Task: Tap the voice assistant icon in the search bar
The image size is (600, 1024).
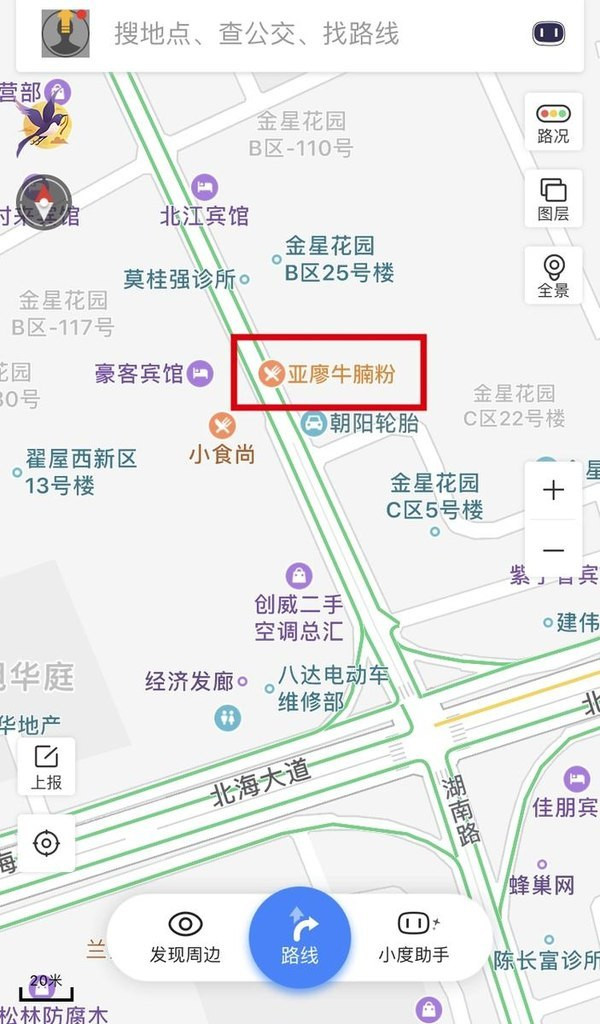Action: click(x=548, y=33)
